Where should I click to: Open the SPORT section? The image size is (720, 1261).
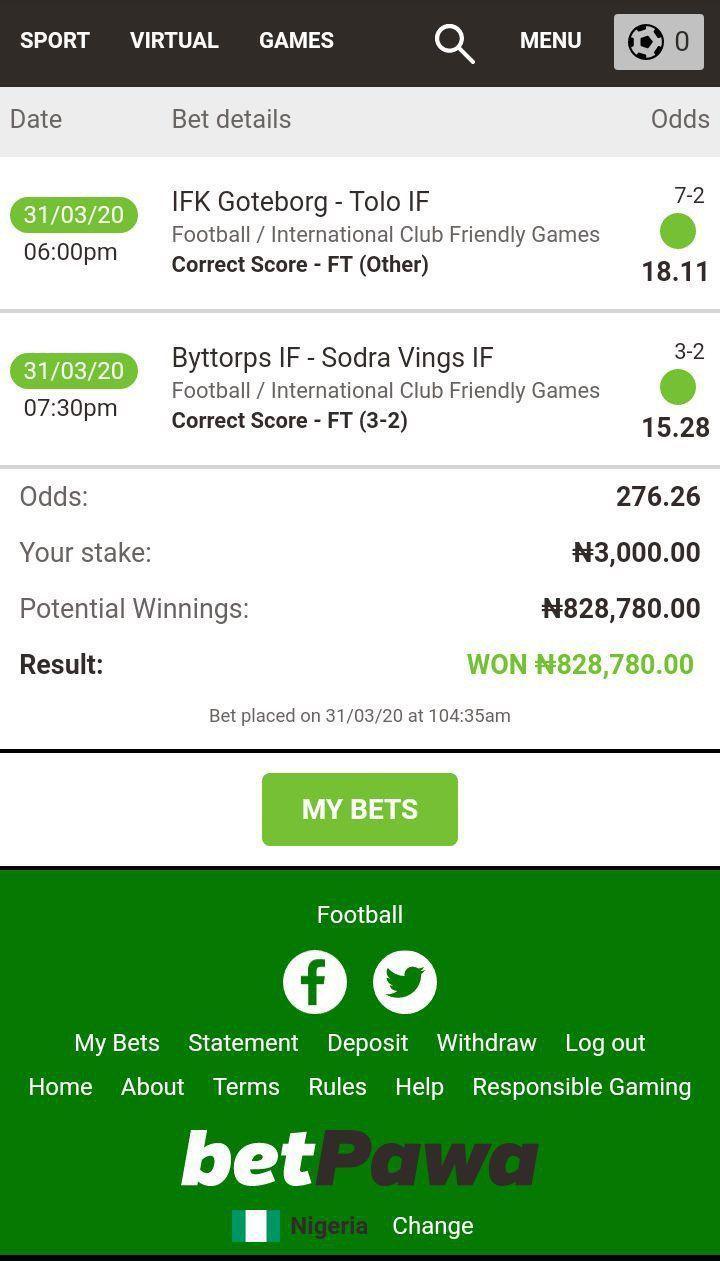pos(55,41)
